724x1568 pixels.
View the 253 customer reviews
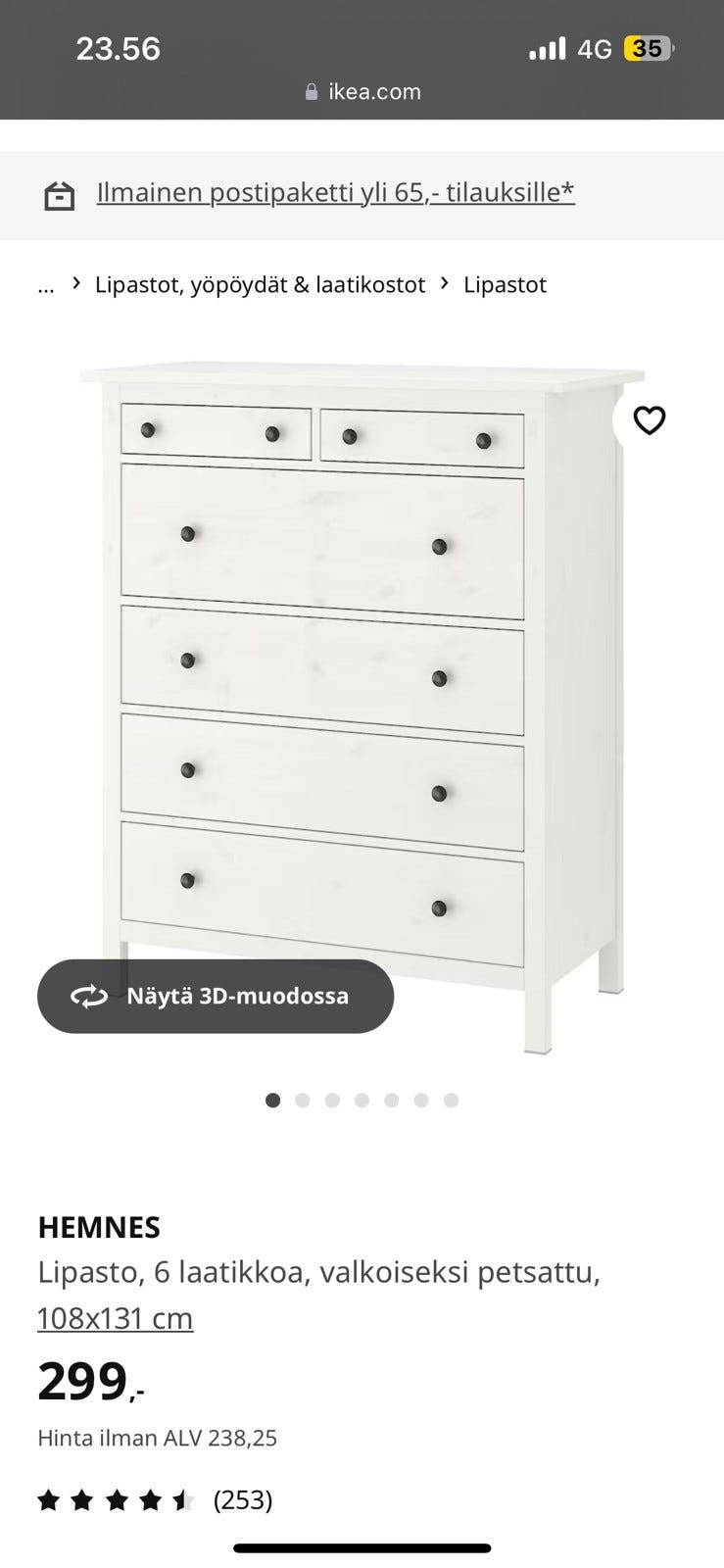242,1499
